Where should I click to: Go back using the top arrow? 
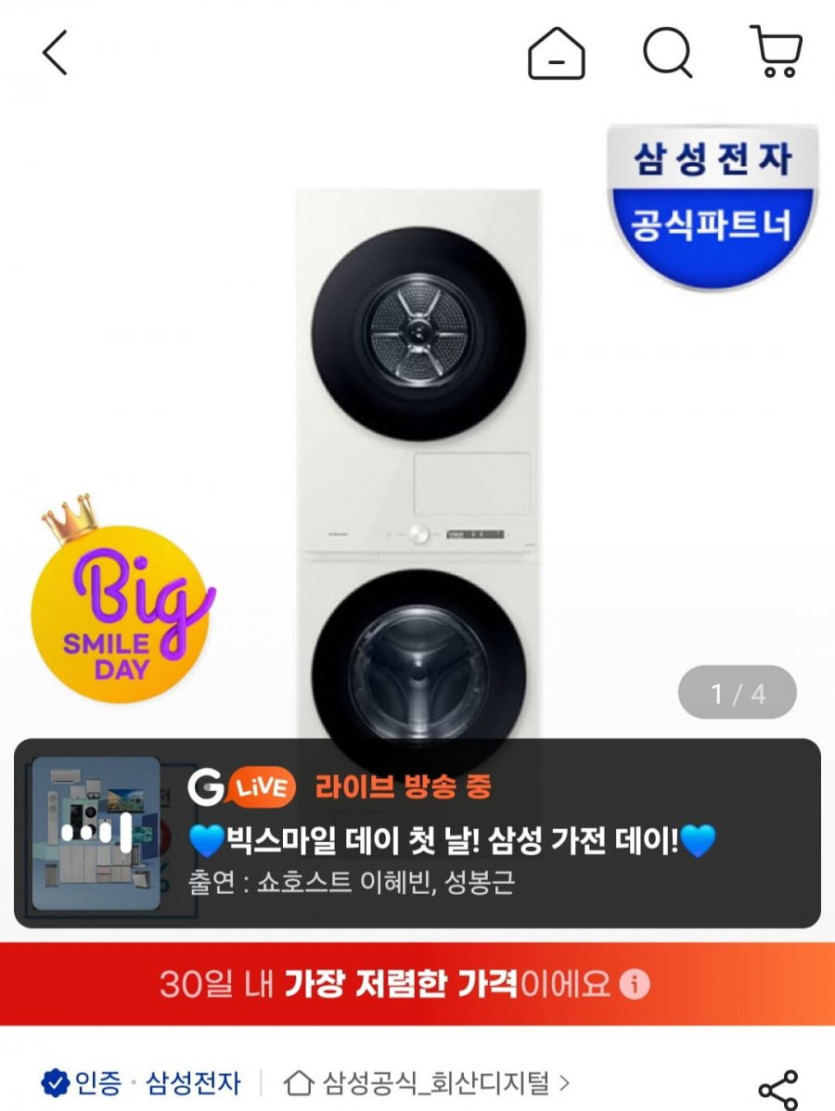point(55,52)
